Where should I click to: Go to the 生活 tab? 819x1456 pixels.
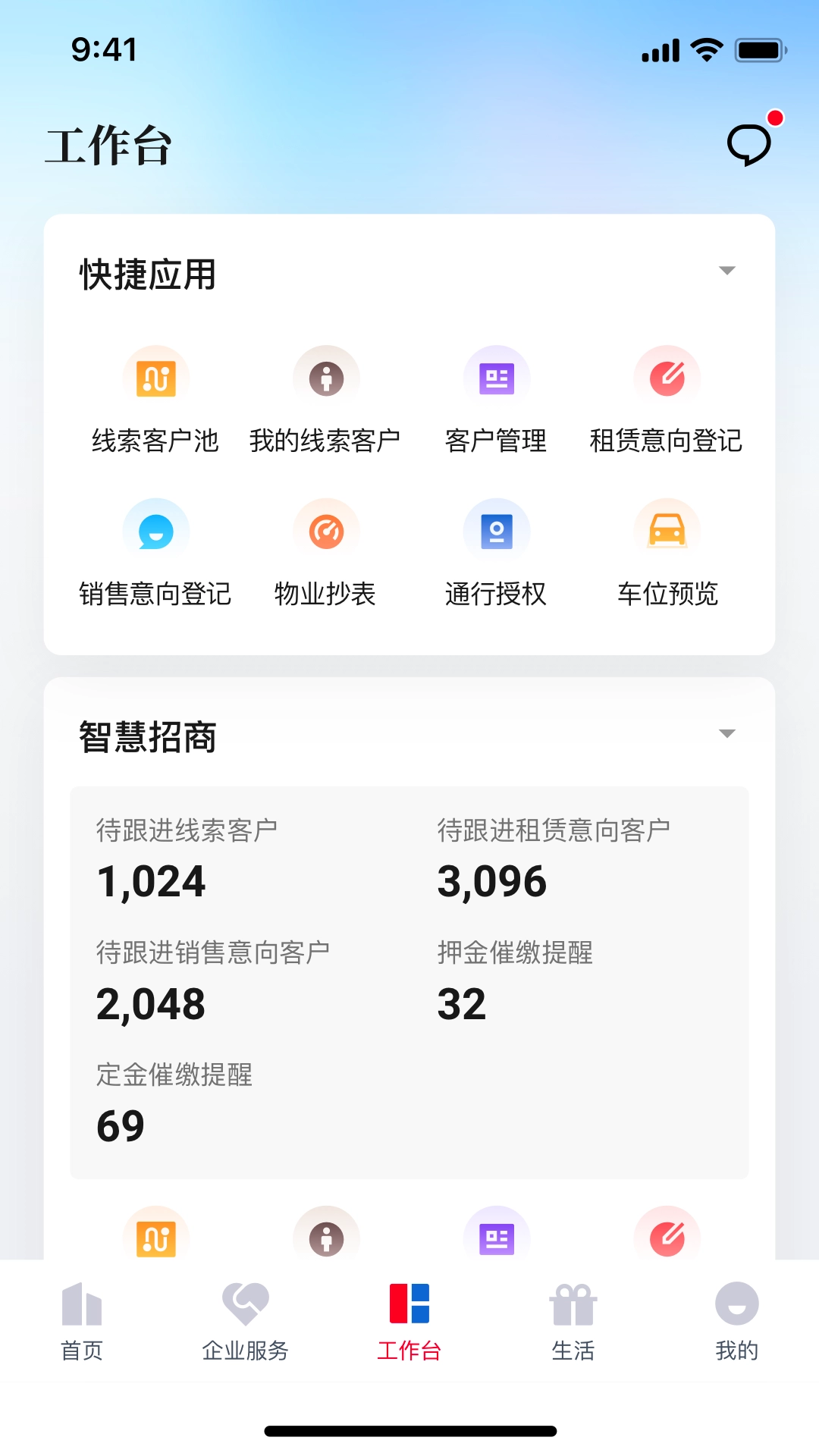tap(573, 1323)
